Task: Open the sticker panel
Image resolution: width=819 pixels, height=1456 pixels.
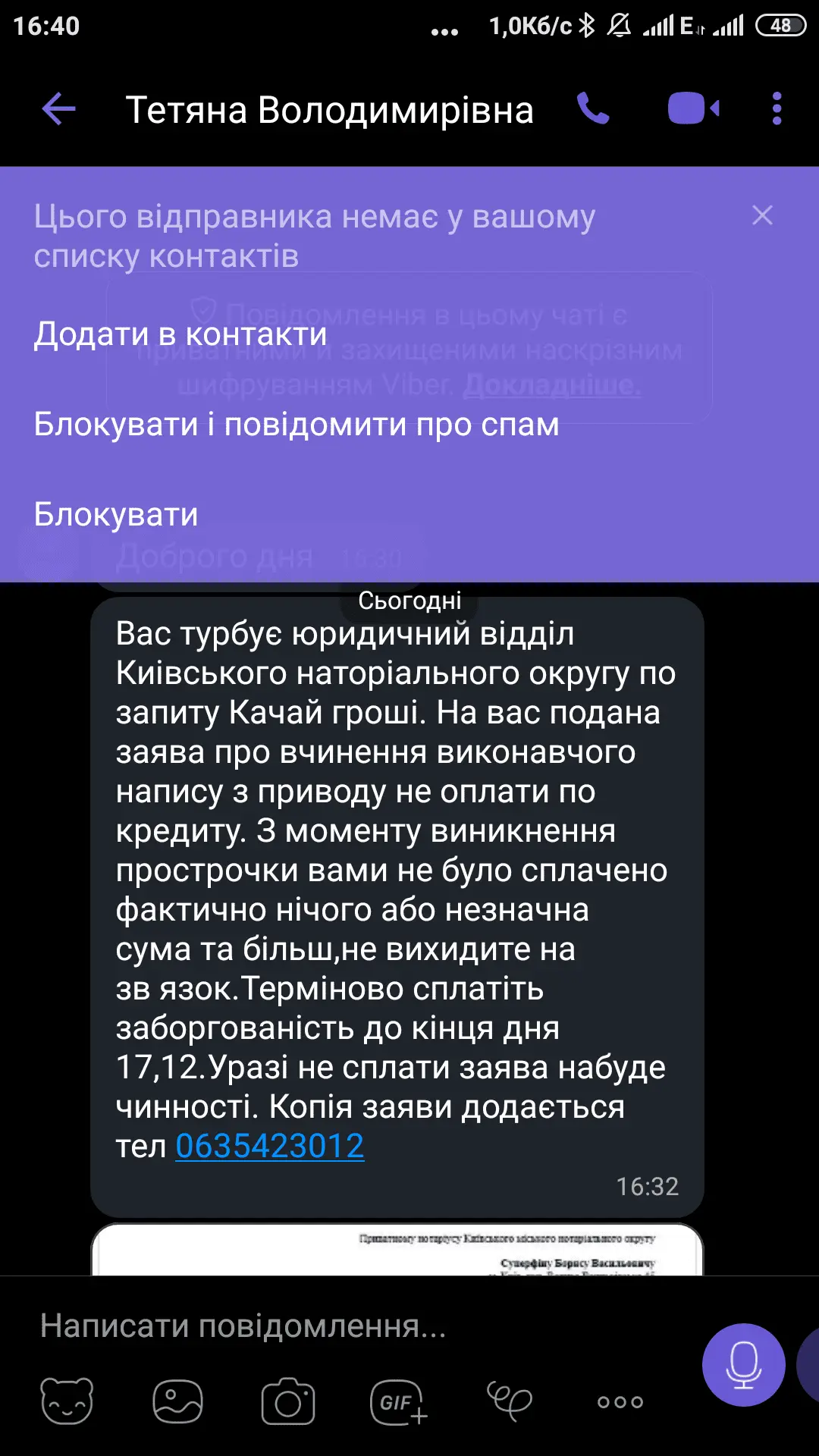Action: [x=66, y=1401]
